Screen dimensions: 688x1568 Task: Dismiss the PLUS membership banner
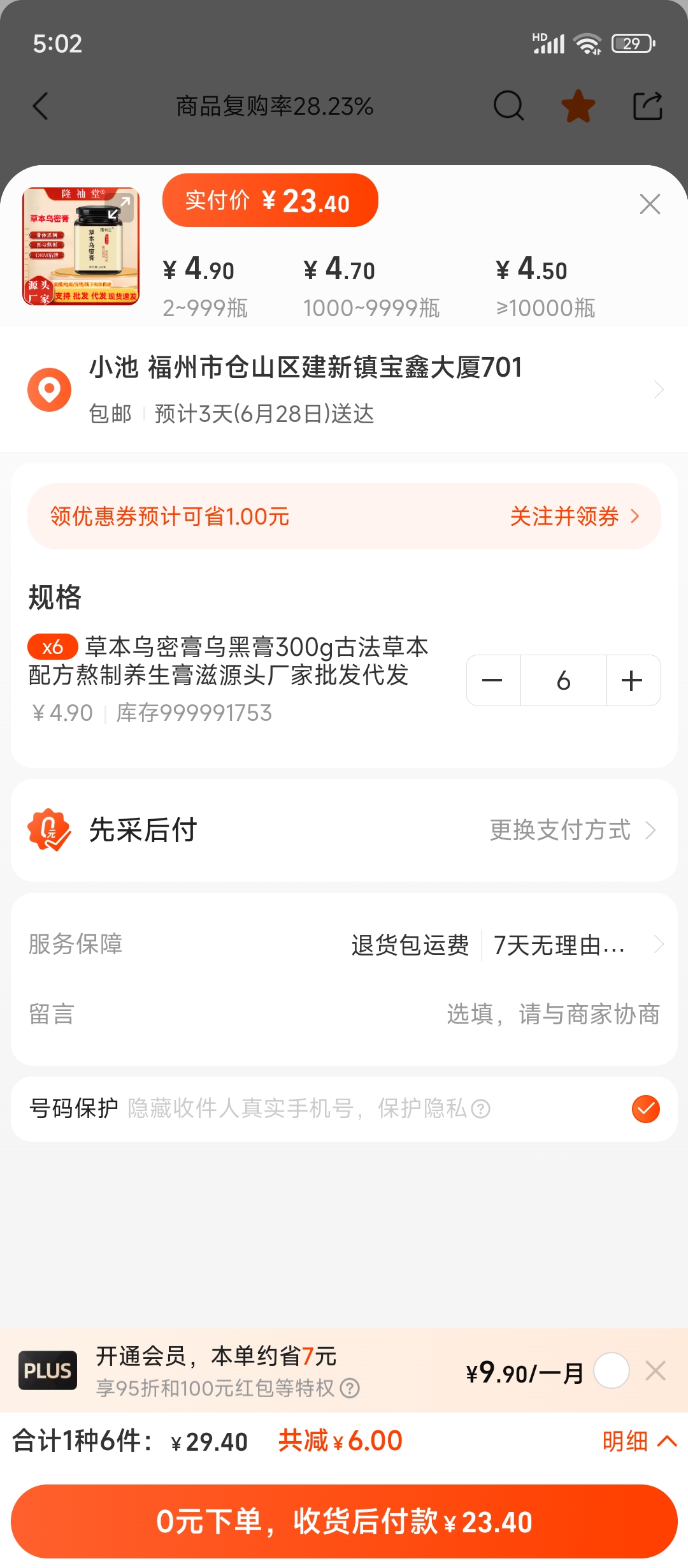pyautogui.click(x=655, y=1370)
